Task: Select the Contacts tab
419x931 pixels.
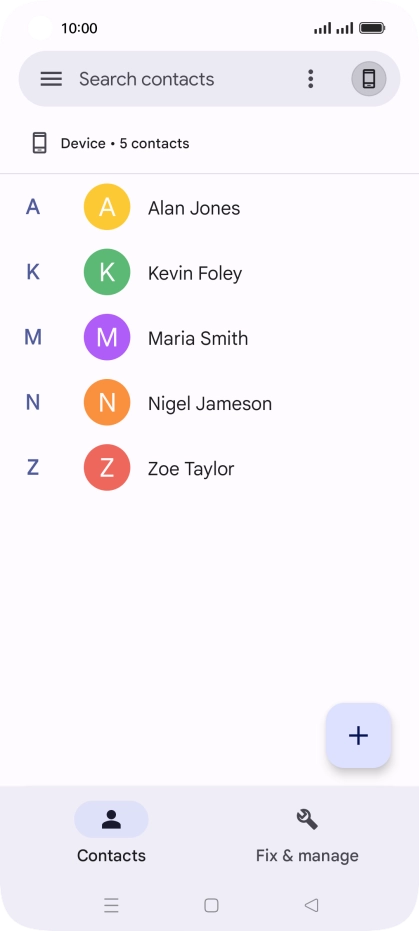Action: tap(111, 834)
